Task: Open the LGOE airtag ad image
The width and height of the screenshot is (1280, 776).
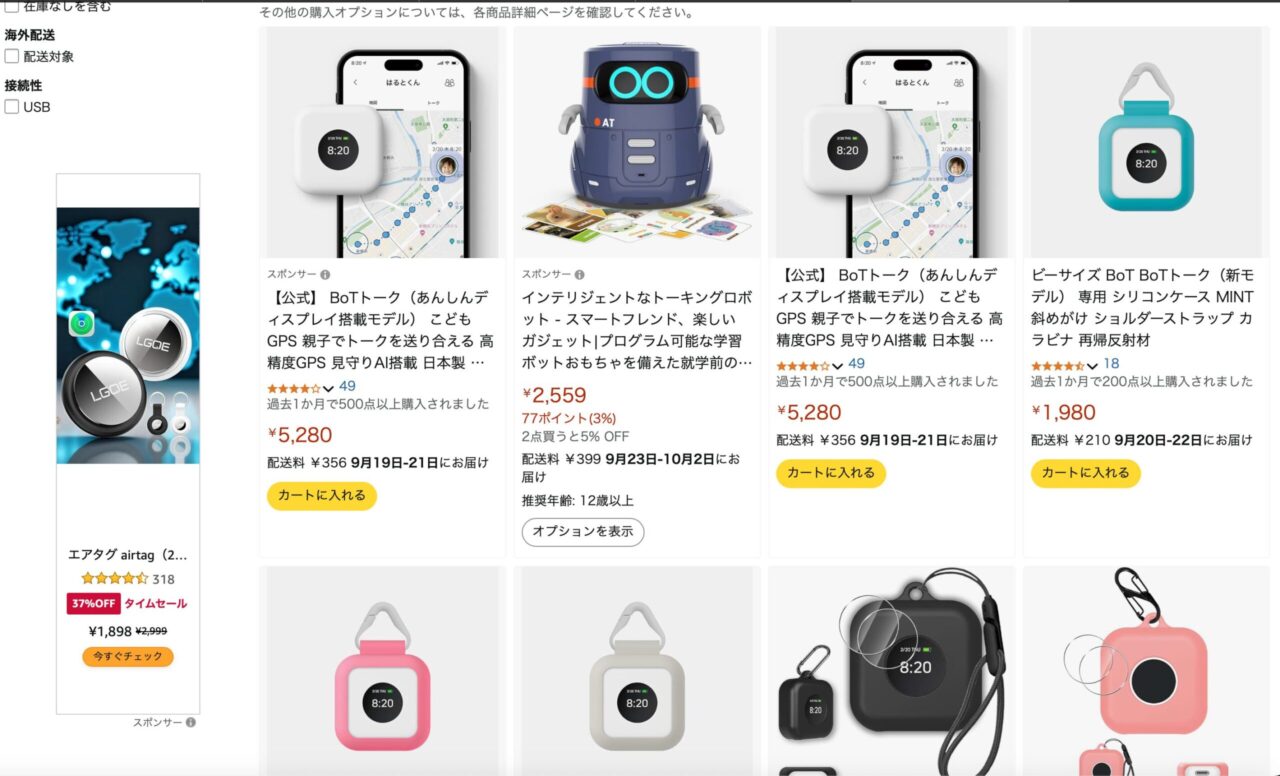Action: (128, 336)
